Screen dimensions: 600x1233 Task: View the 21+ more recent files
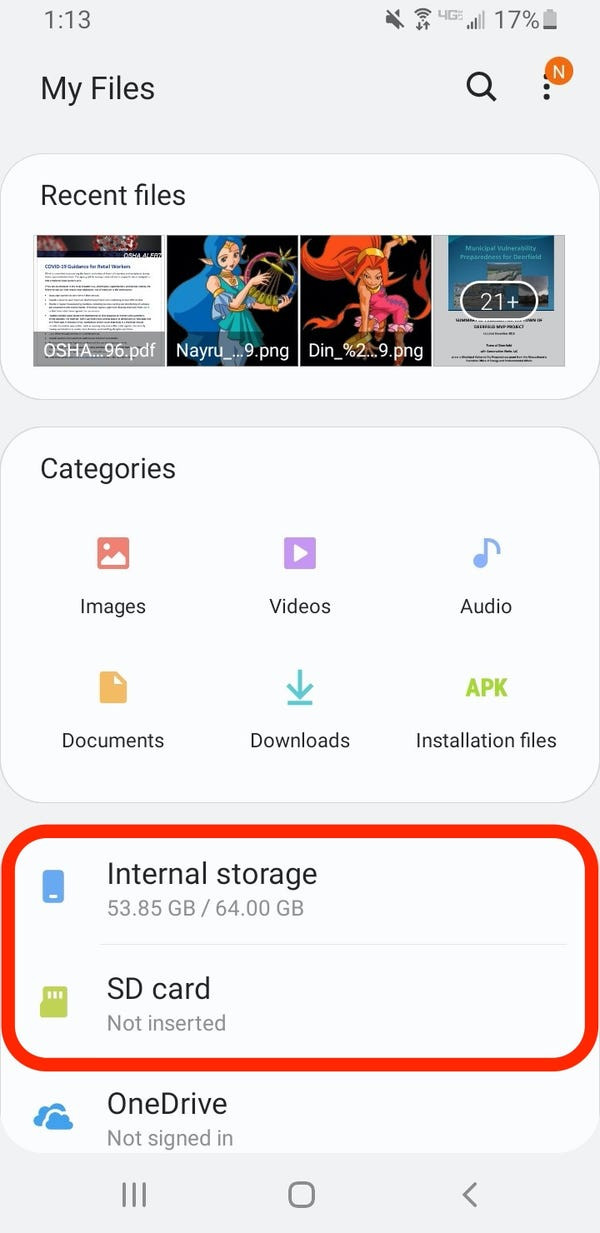coord(499,300)
